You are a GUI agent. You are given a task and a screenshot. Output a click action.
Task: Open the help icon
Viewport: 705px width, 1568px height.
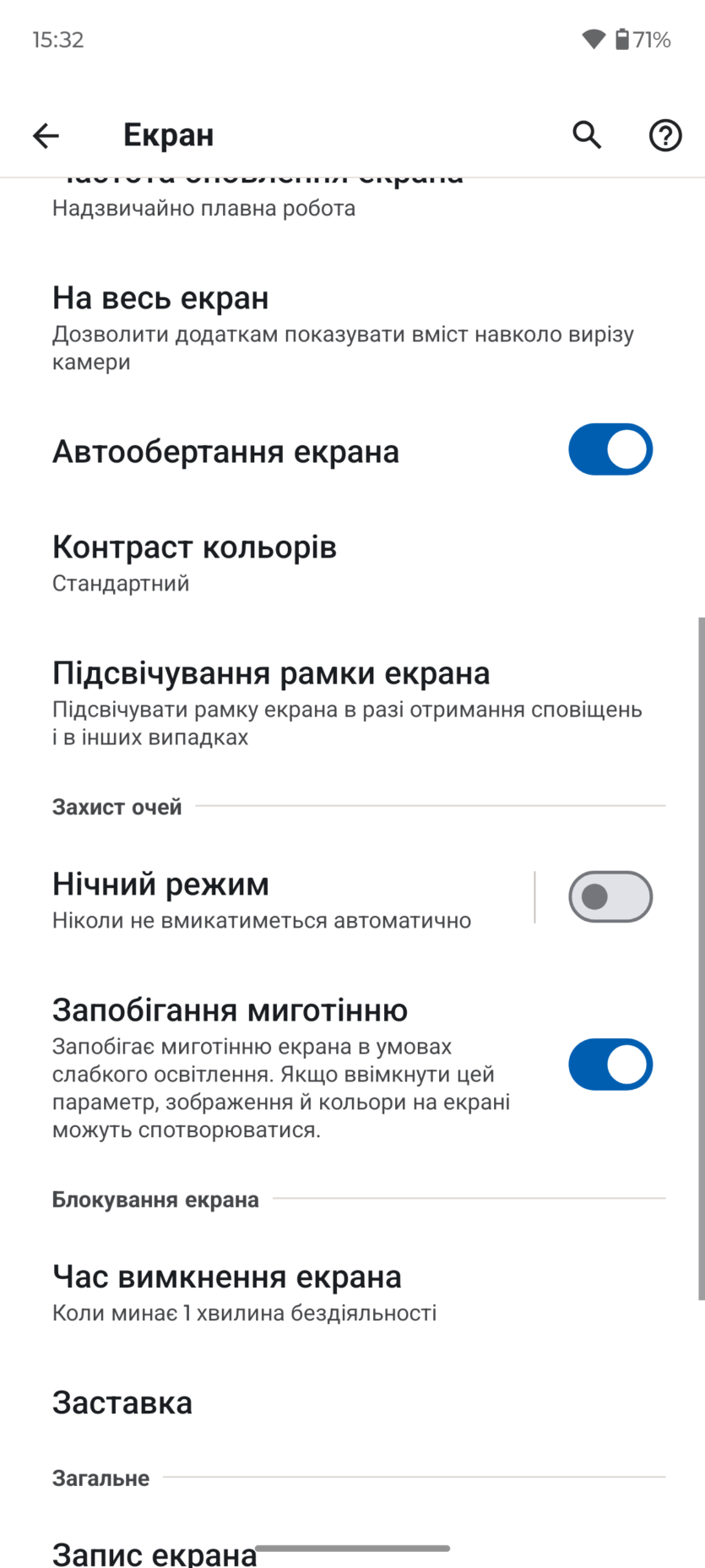point(665,135)
